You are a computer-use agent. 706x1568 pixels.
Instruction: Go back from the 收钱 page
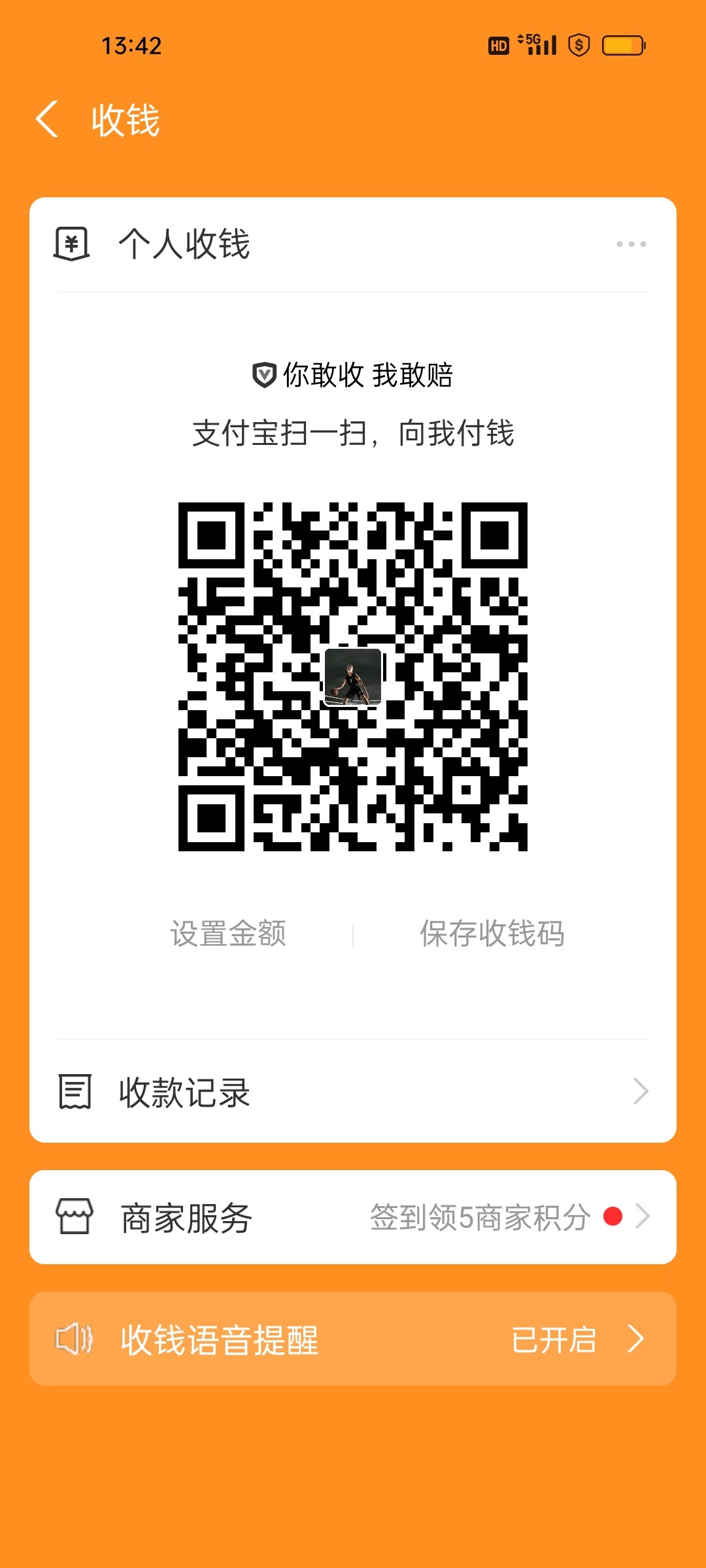tap(47, 120)
